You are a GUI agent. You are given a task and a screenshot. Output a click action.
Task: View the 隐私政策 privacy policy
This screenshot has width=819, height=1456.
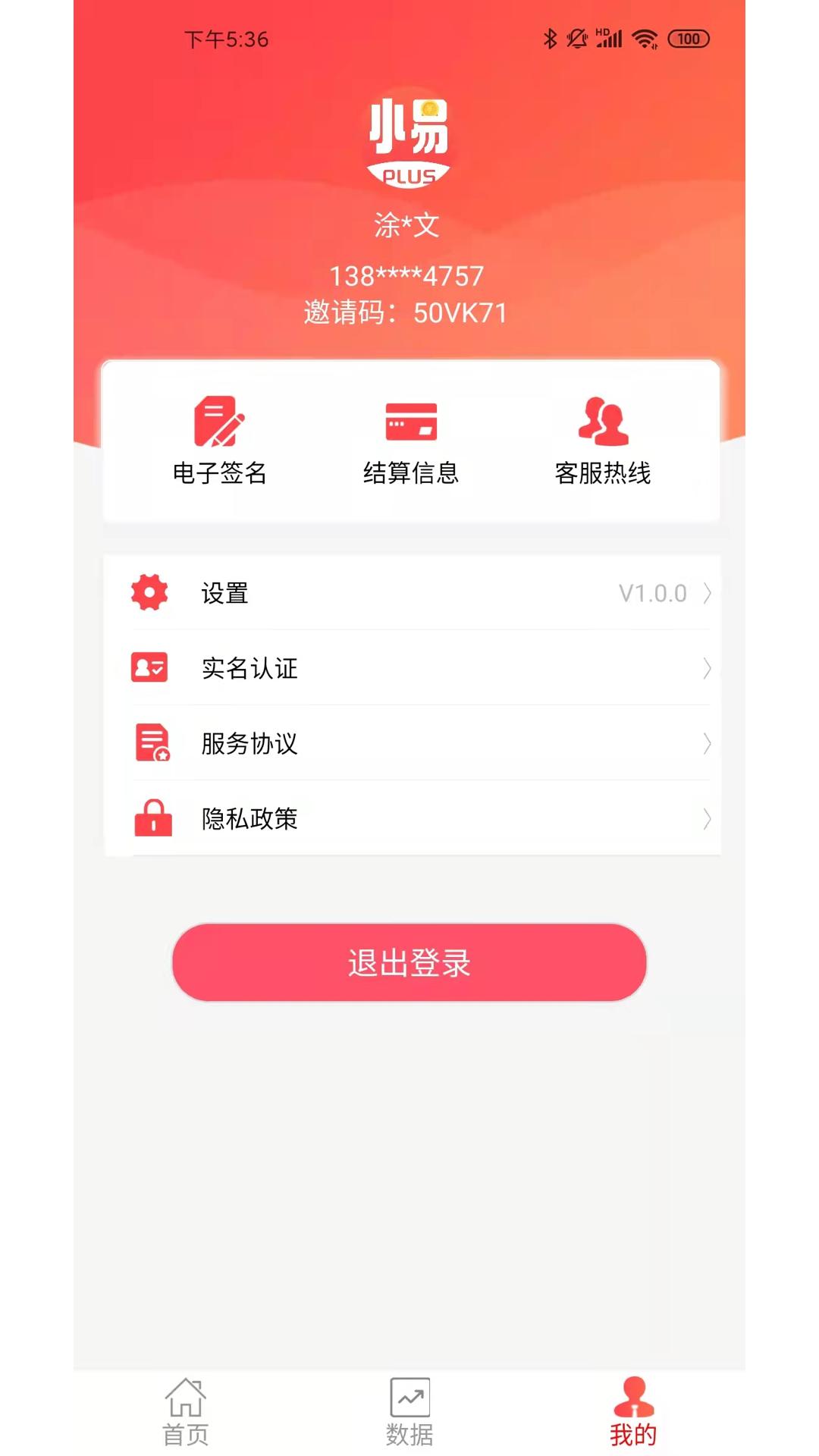tap(412, 818)
